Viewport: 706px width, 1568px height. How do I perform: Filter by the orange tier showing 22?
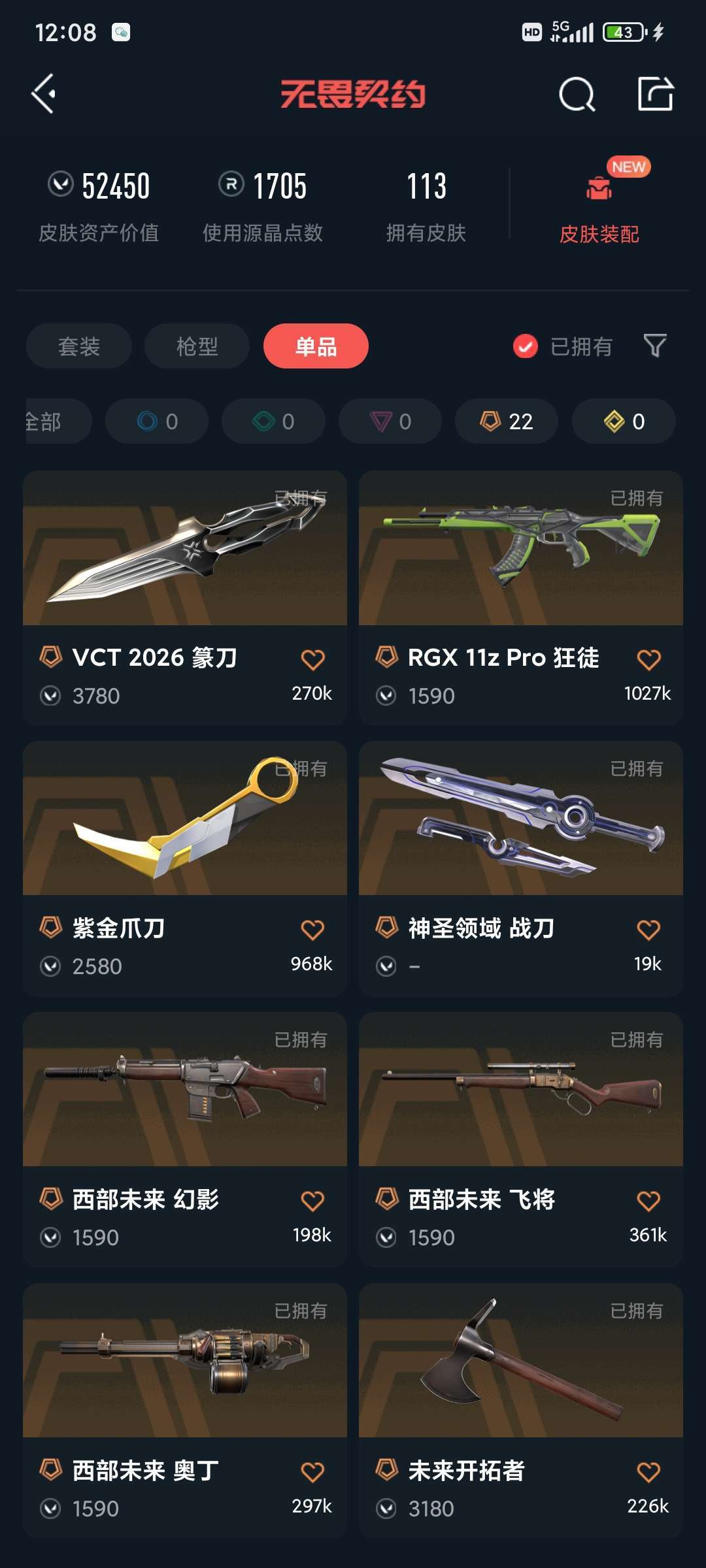tap(507, 421)
